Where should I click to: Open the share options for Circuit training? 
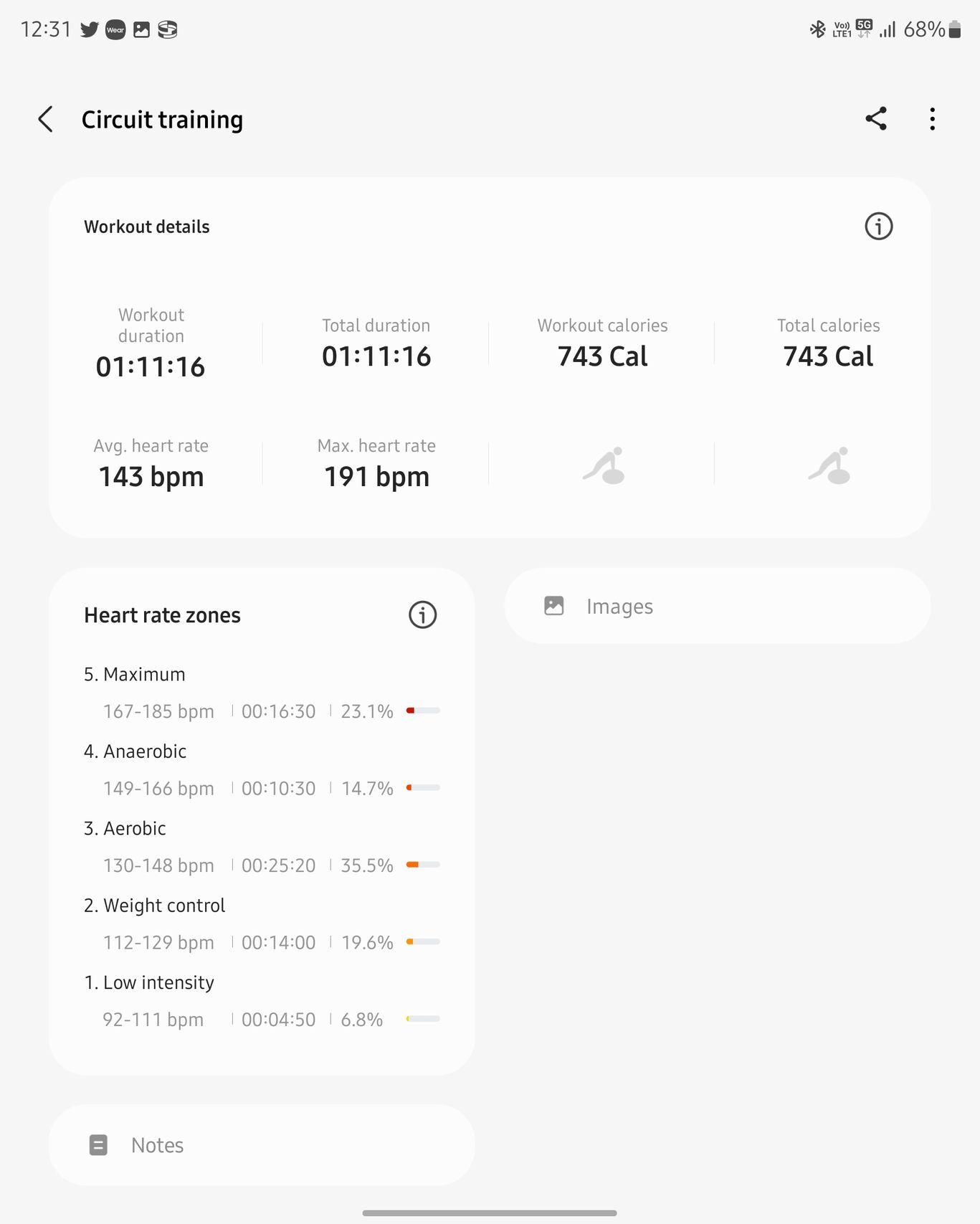click(x=876, y=119)
